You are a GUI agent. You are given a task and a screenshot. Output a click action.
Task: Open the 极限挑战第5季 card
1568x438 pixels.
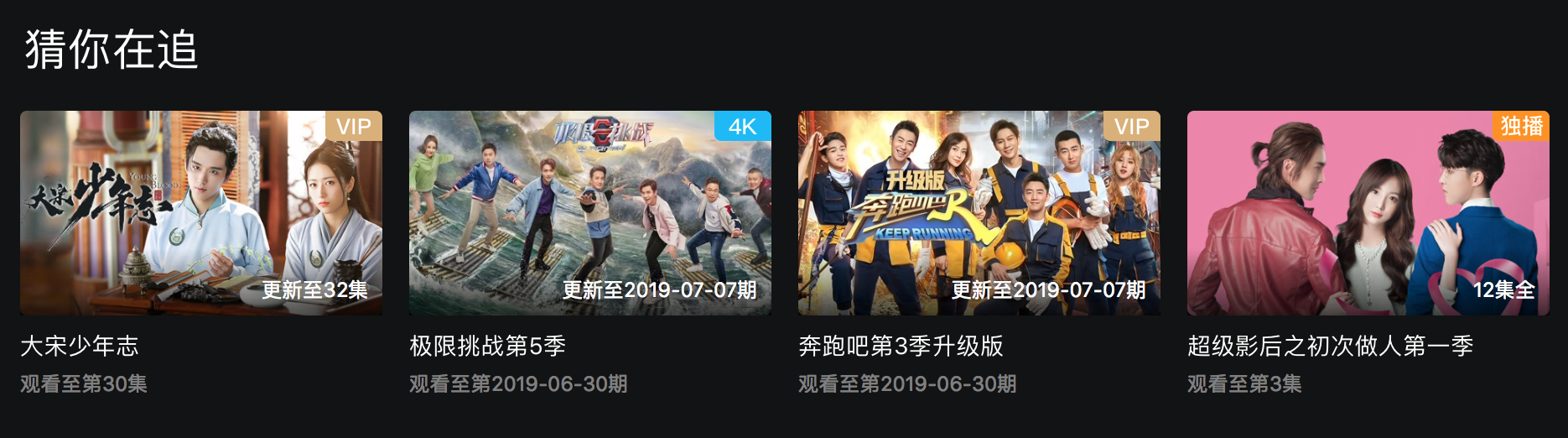point(589,213)
